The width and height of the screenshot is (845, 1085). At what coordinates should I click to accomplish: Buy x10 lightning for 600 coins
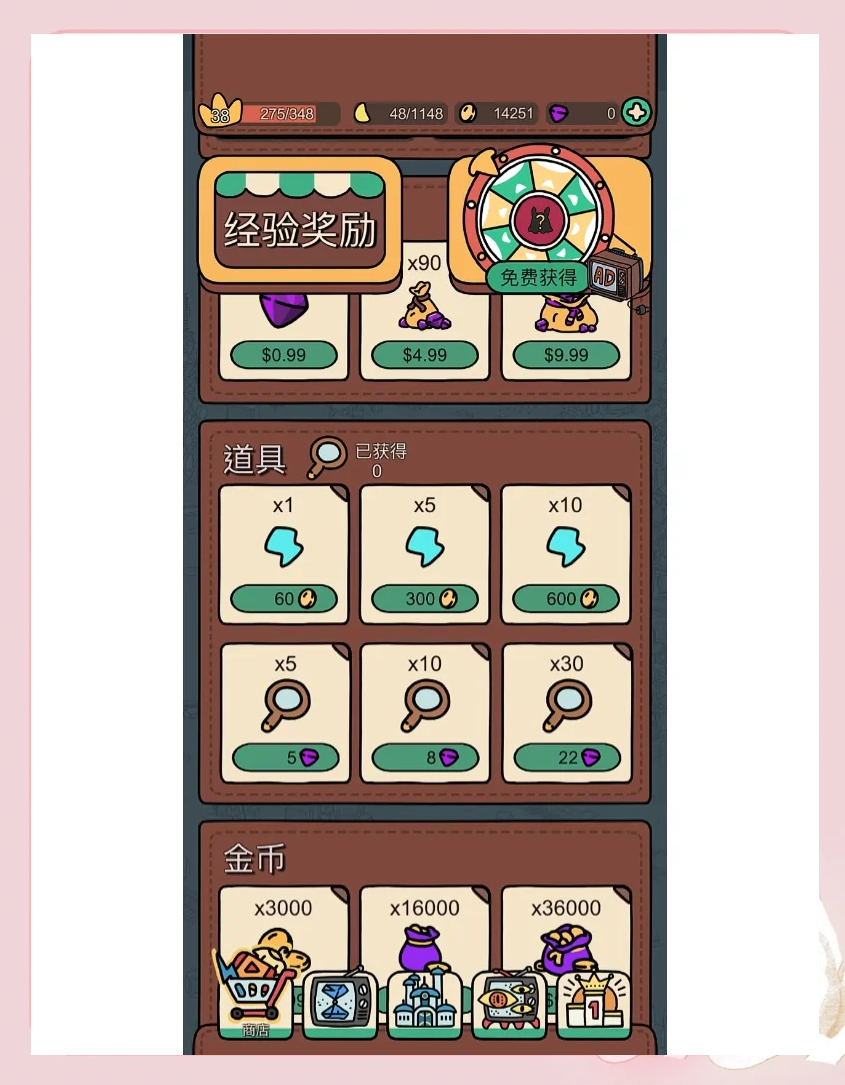(566, 599)
